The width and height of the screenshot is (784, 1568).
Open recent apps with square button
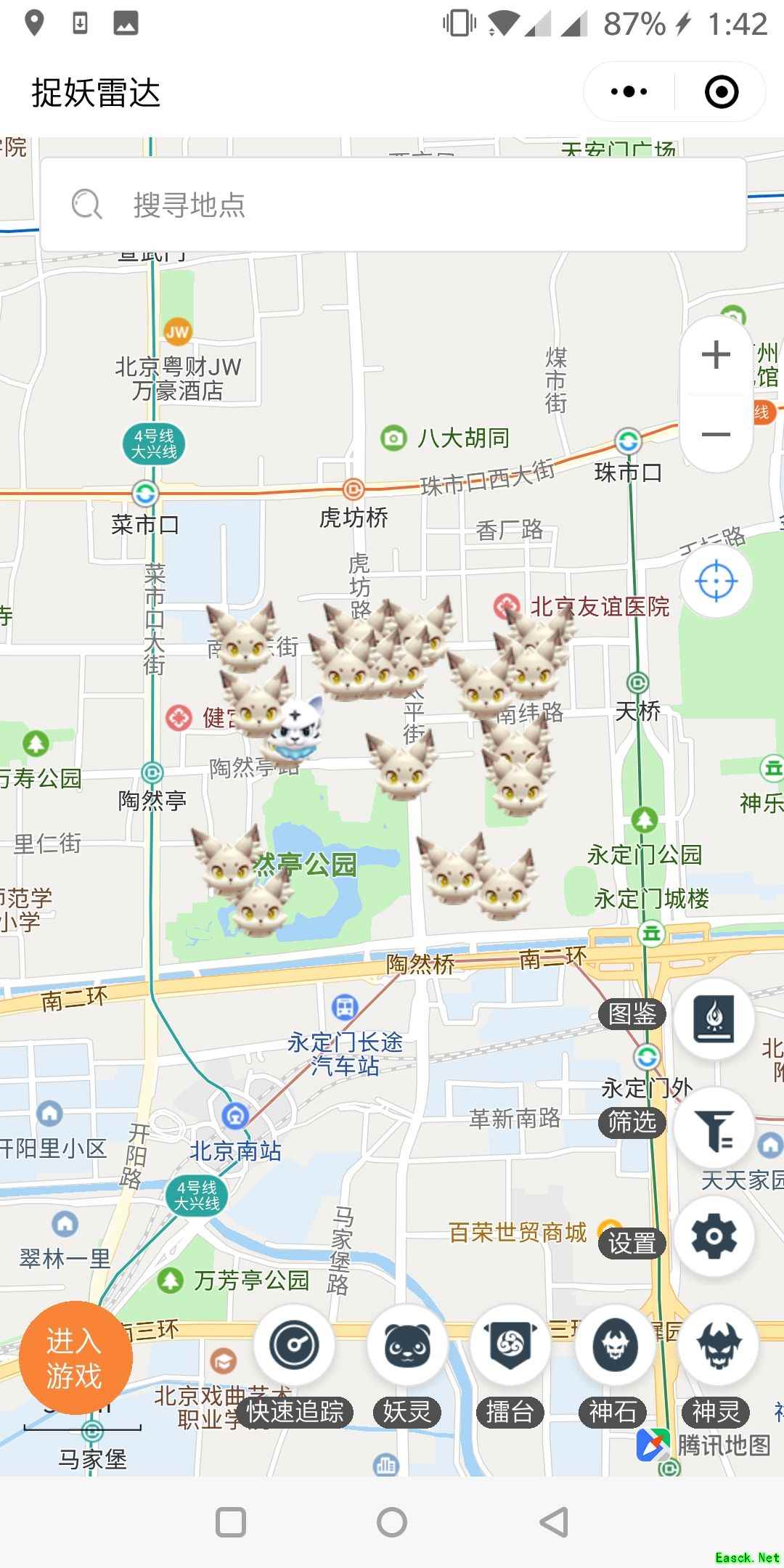click(231, 1522)
